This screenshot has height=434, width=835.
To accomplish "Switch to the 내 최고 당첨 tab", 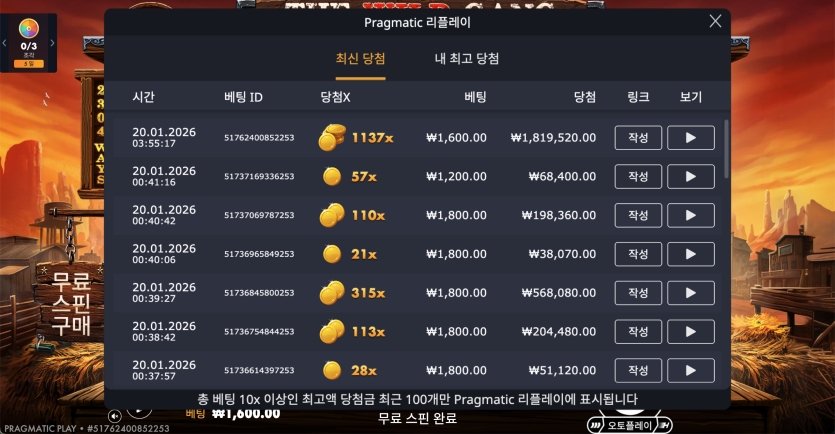I will 467,59.
